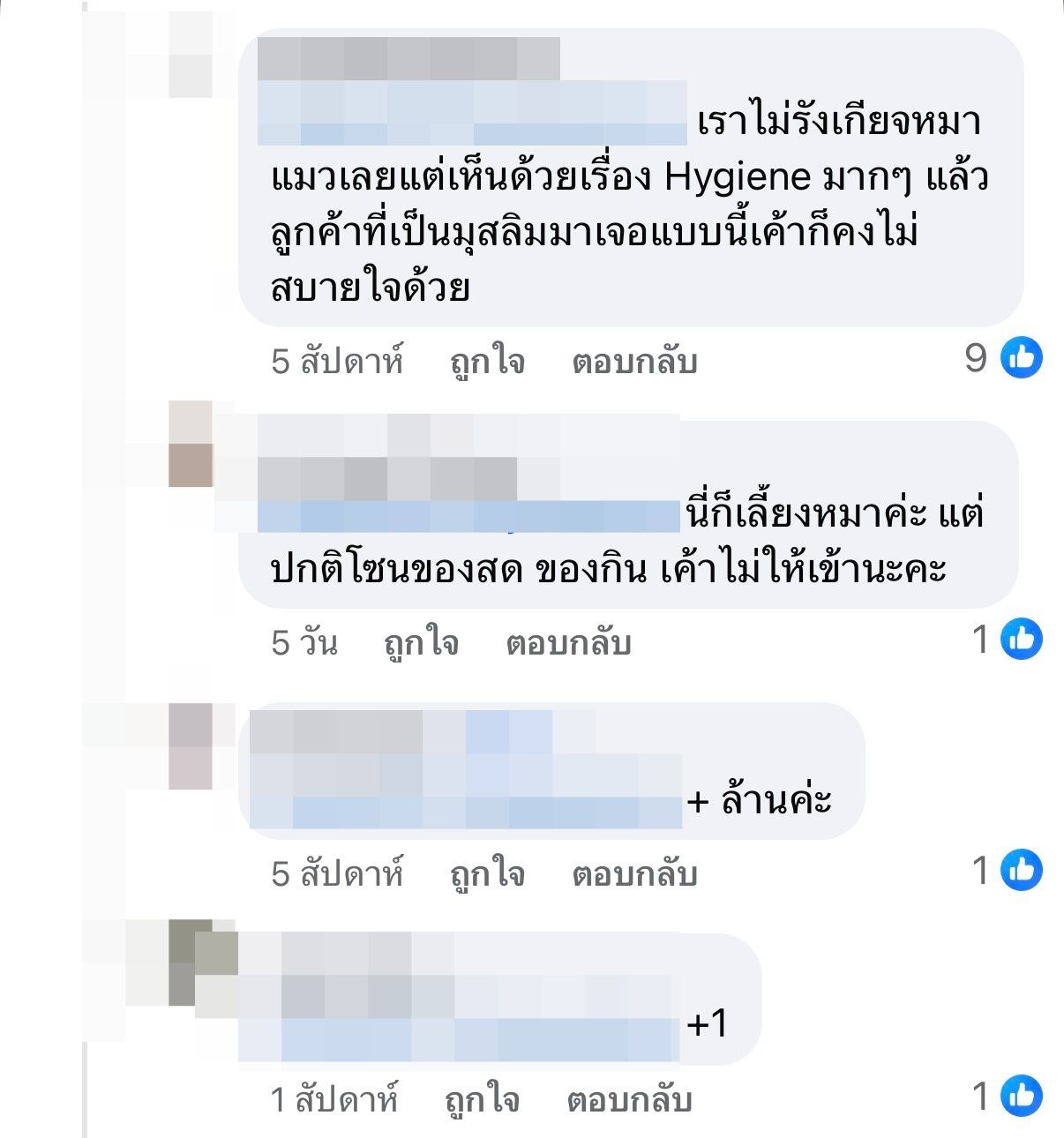This screenshot has width=1064, height=1138.
Task: Reply to the comment about Hygiene
Action: [x=634, y=363]
